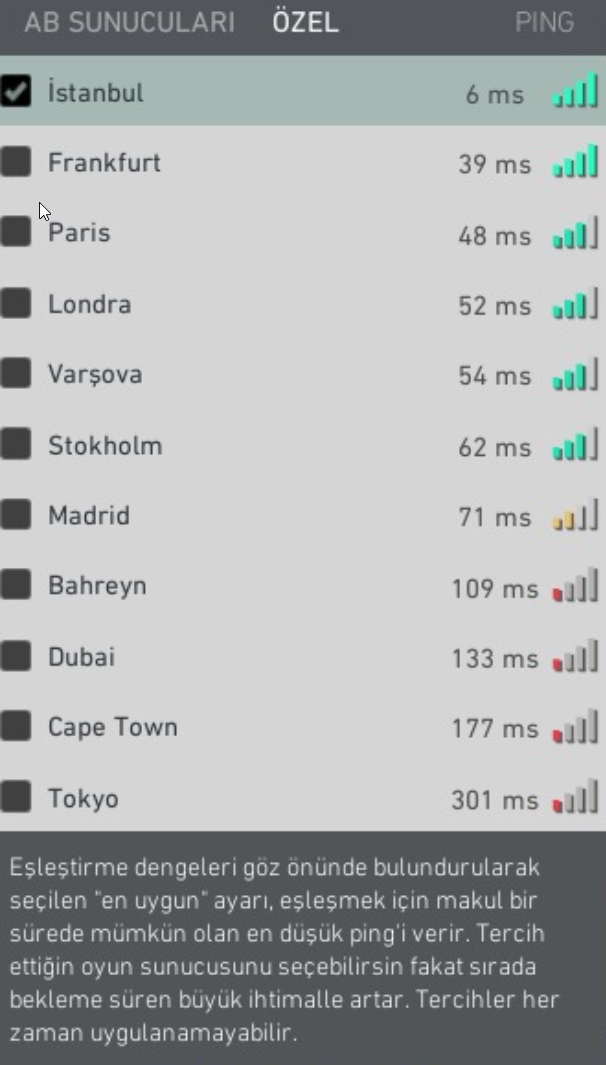Select the Bahreyn server checkbox
Viewport: 606px width, 1065px height.
click(x=16, y=586)
